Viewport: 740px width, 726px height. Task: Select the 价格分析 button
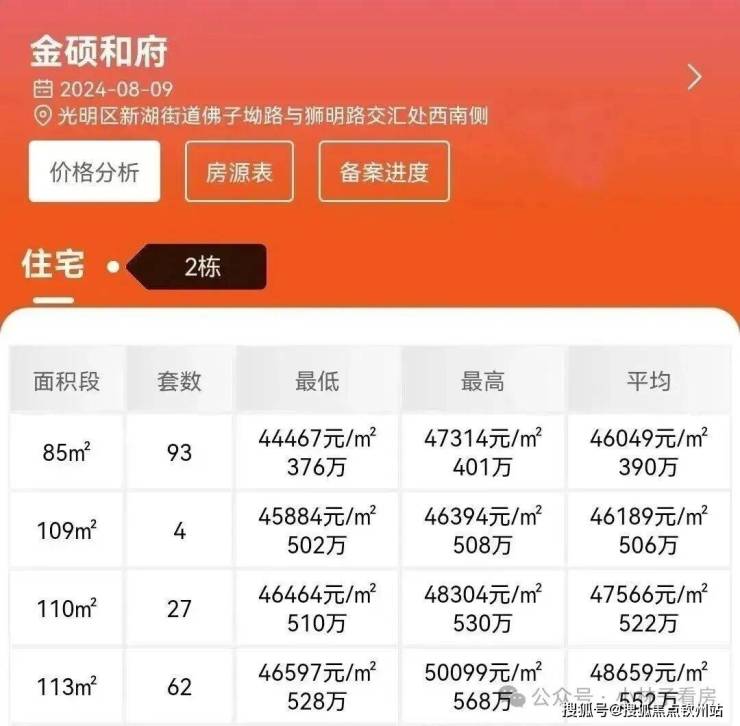pos(95,171)
